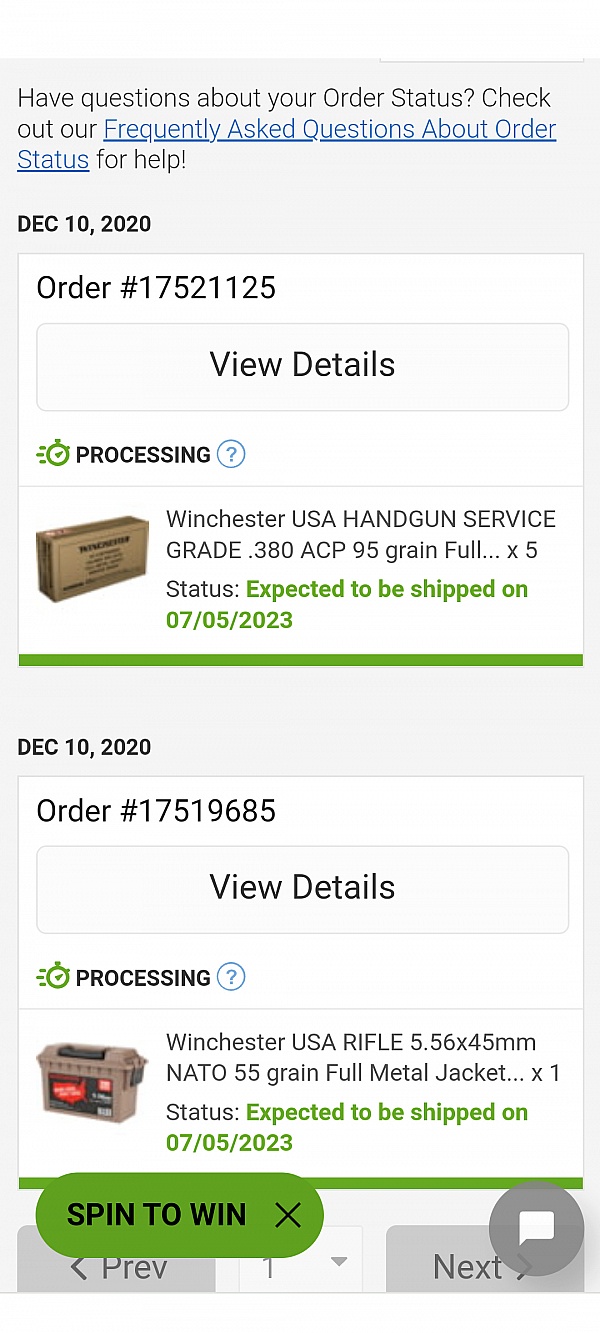The height and width of the screenshot is (1333, 600).
Task: Tap the Spin to Win button
Action: coord(156,1214)
